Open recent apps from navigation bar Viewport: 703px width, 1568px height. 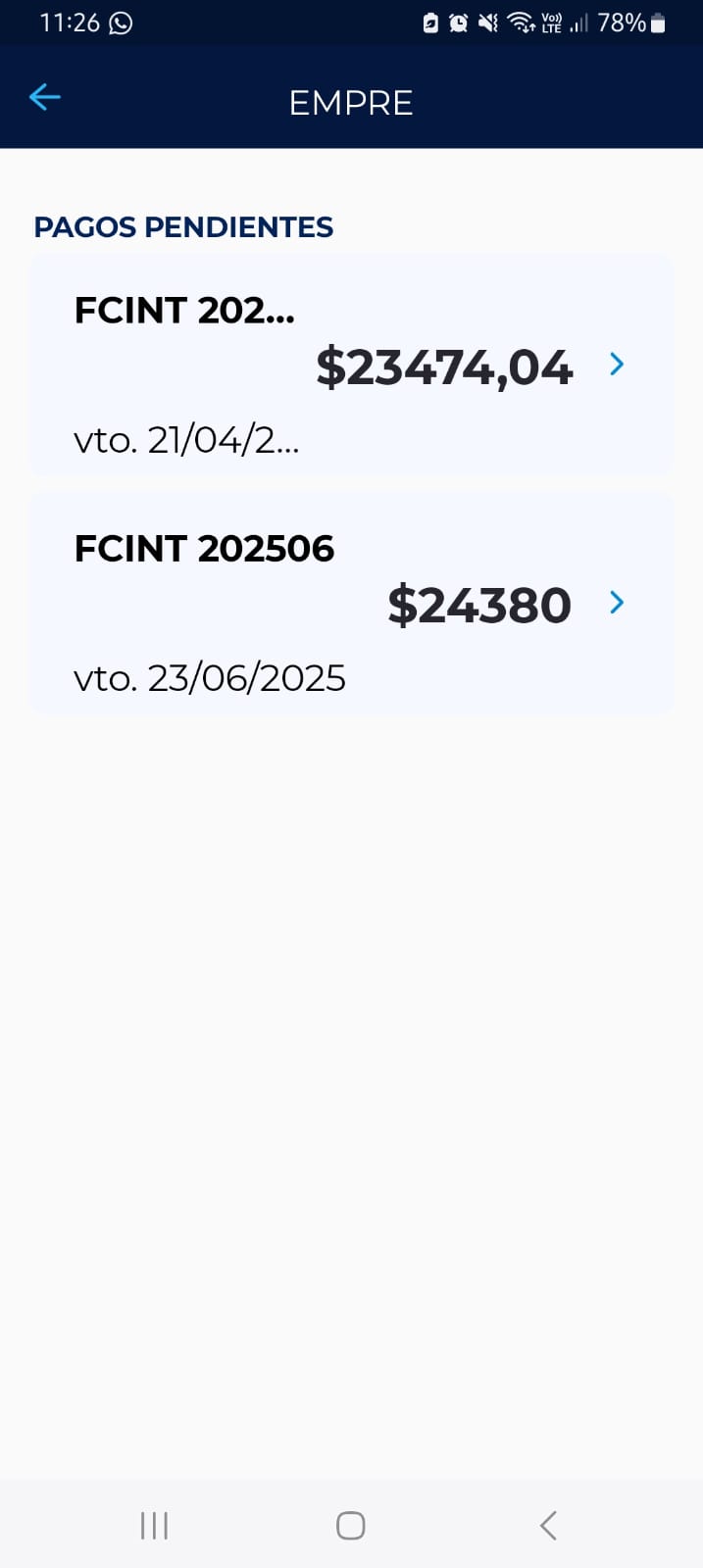tap(154, 1525)
